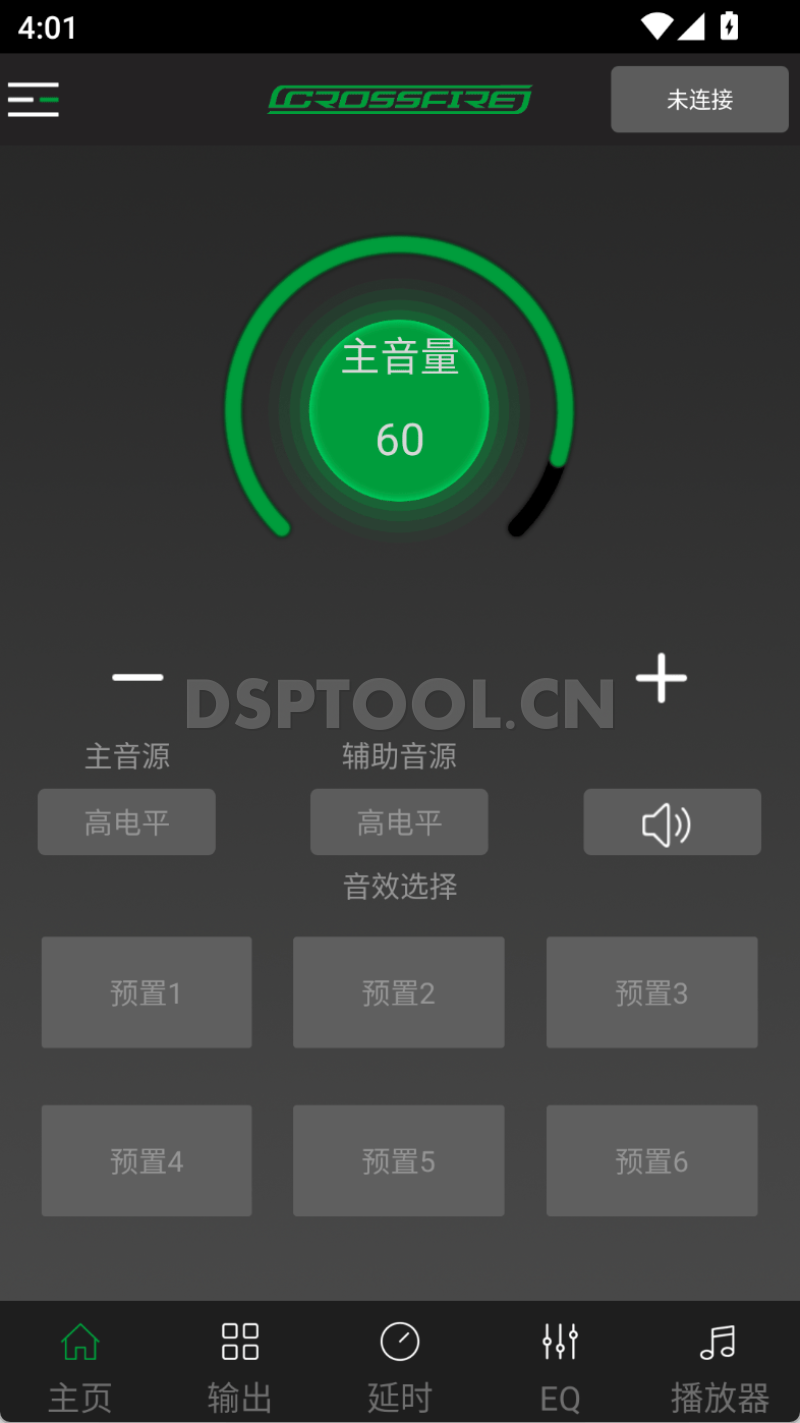Select 高电平 under 辅助音源
The height and width of the screenshot is (1423, 800).
point(399,822)
